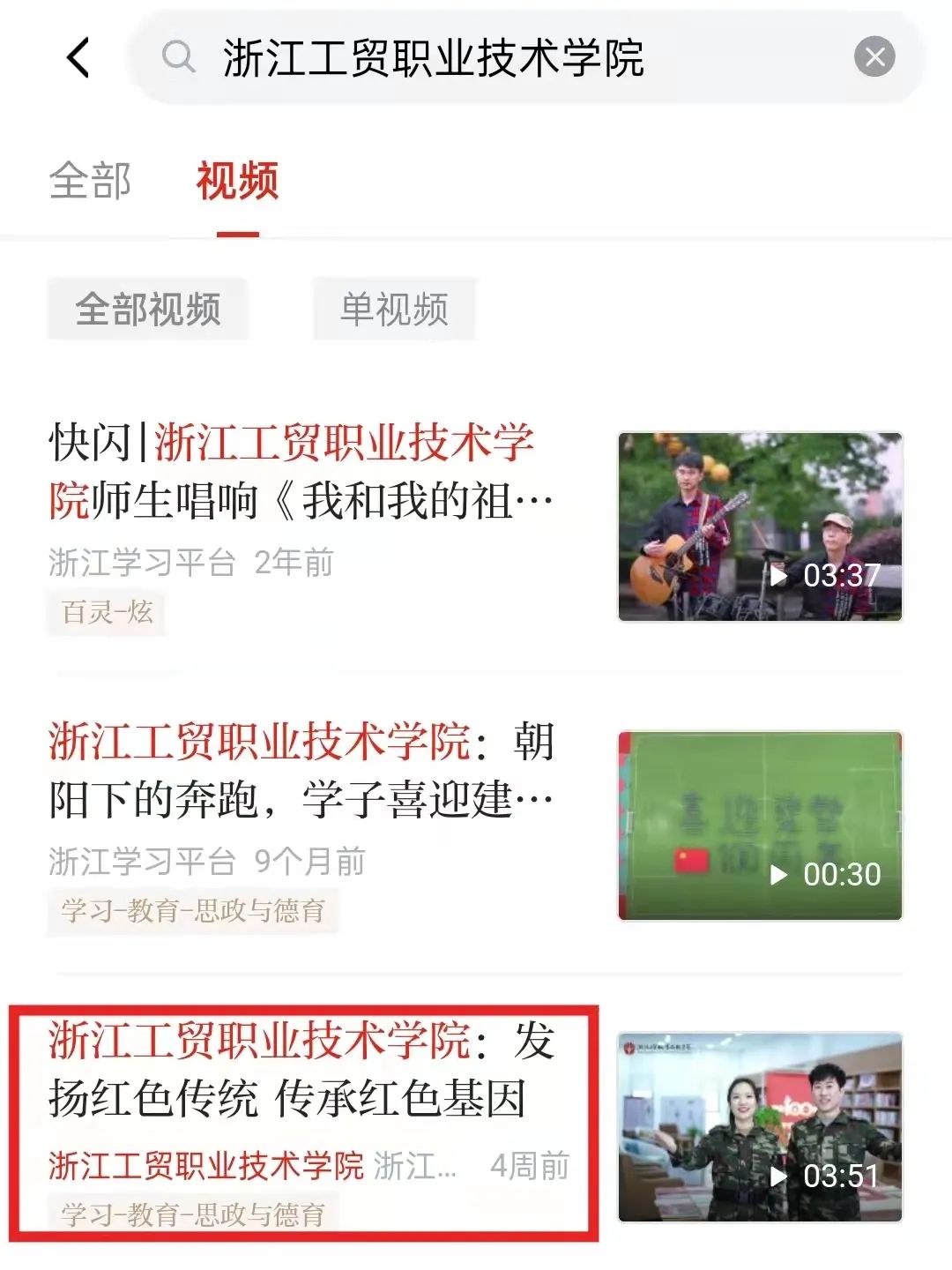Screen dimensions: 952x1270
Task: Play the 03:51 video thumbnail
Action: point(760,1127)
